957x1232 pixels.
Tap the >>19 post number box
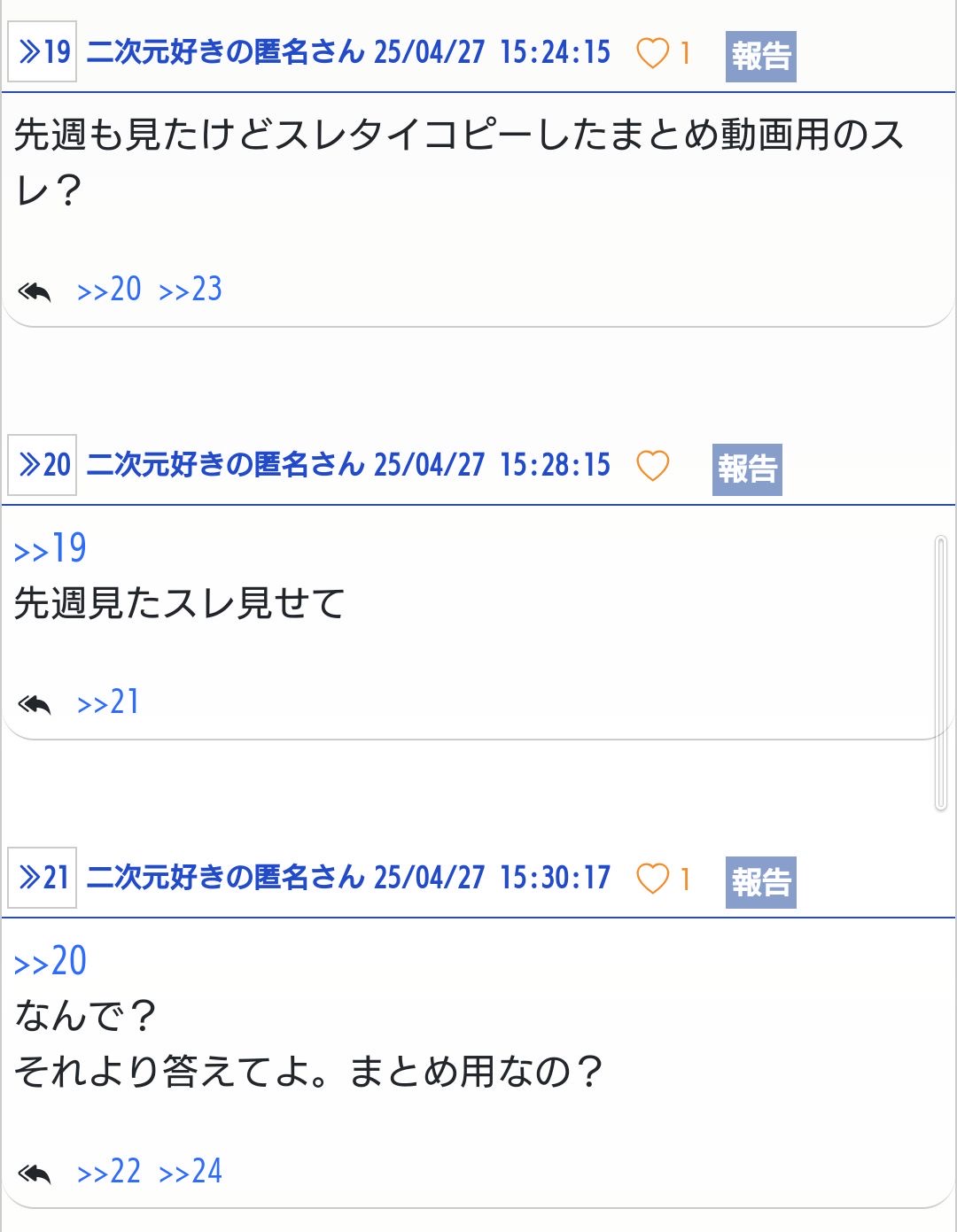[43, 51]
